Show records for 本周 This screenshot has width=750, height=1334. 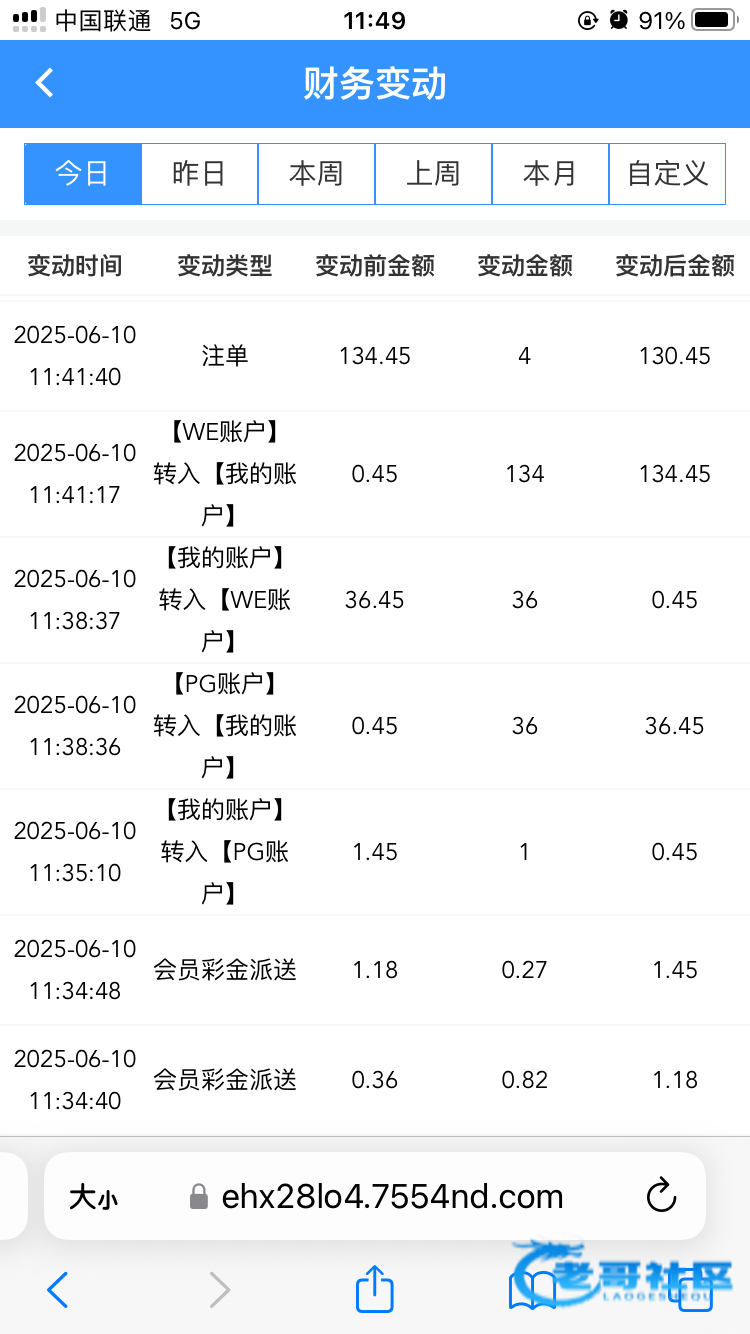[x=316, y=174]
